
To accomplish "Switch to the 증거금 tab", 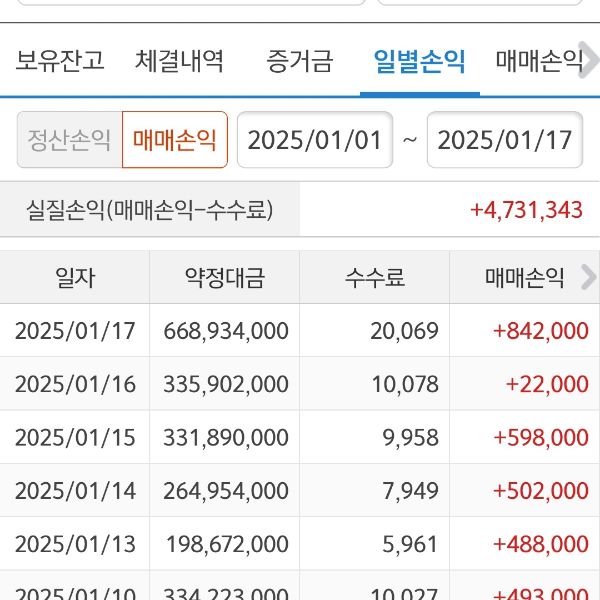I will coord(299,61).
